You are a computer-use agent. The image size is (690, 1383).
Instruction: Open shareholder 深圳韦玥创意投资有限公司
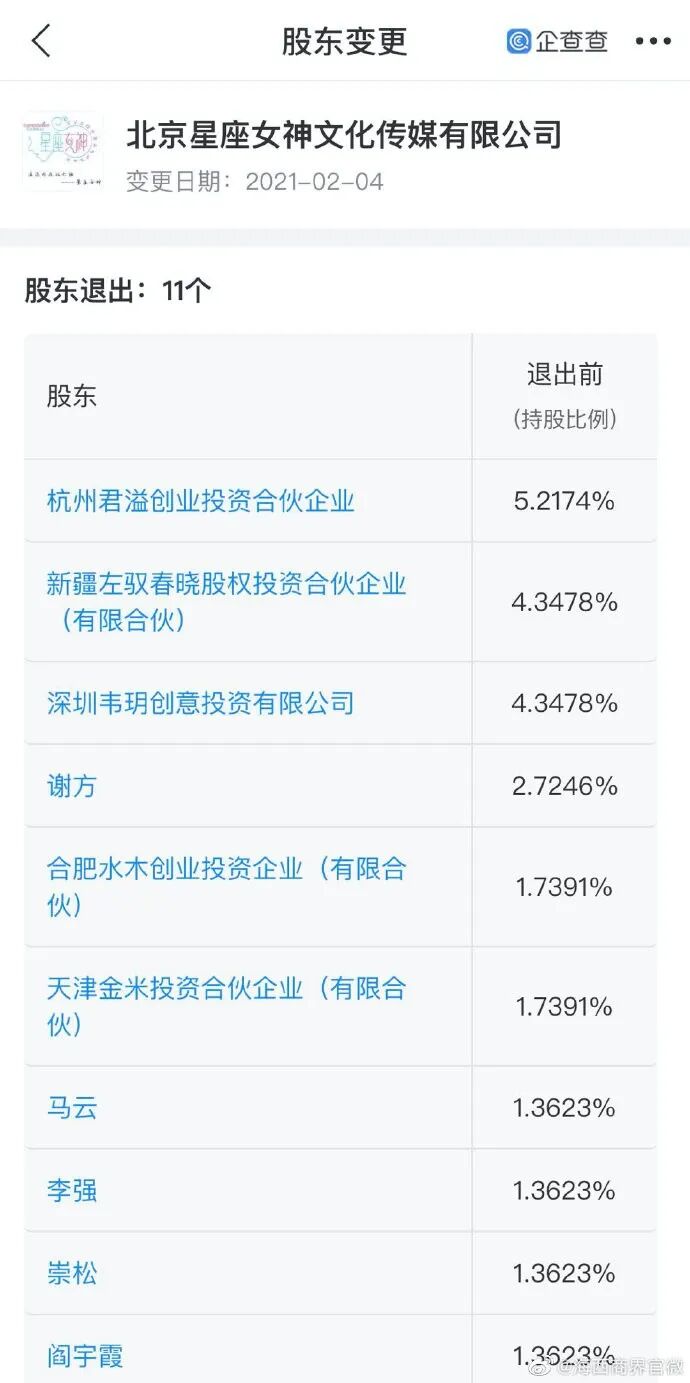tap(201, 703)
